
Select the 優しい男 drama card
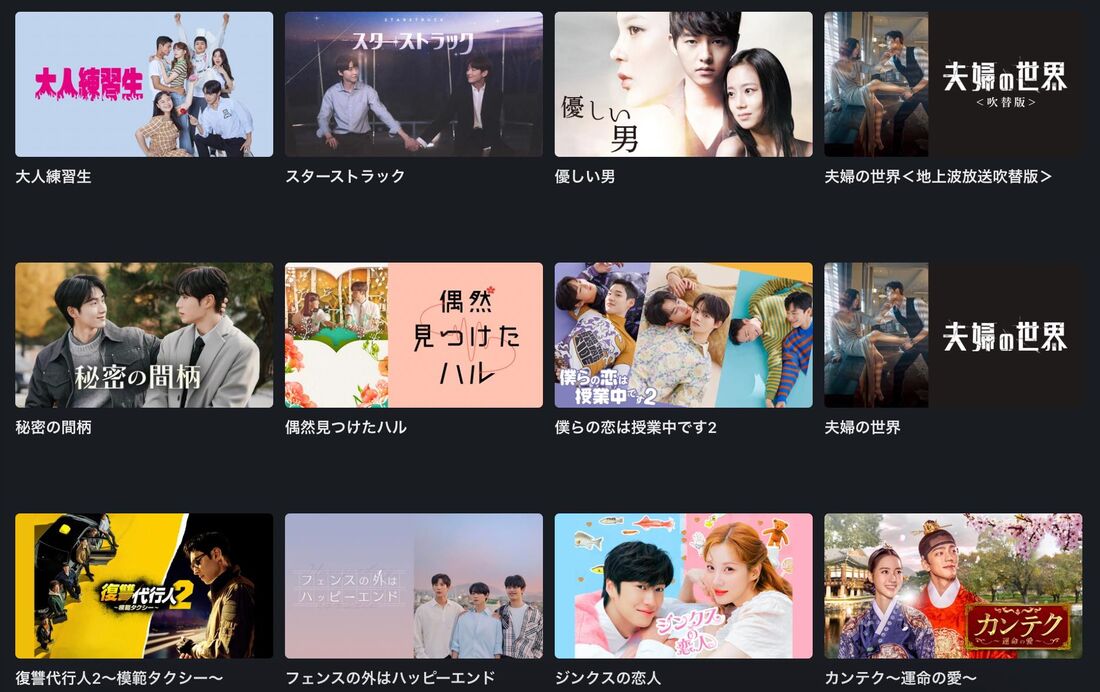coord(683,84)
